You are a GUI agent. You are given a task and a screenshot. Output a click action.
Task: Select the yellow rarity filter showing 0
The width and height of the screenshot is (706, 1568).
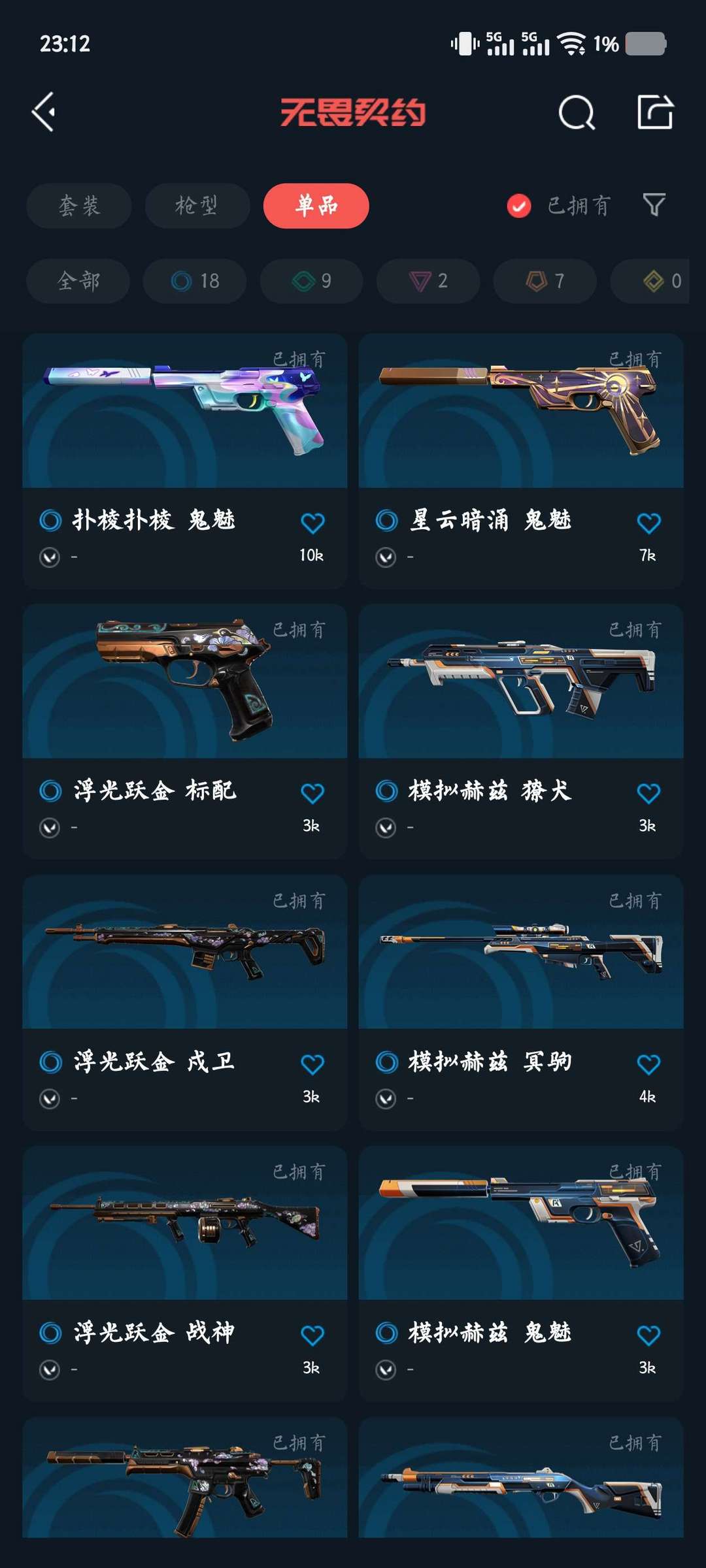point(654,281)
